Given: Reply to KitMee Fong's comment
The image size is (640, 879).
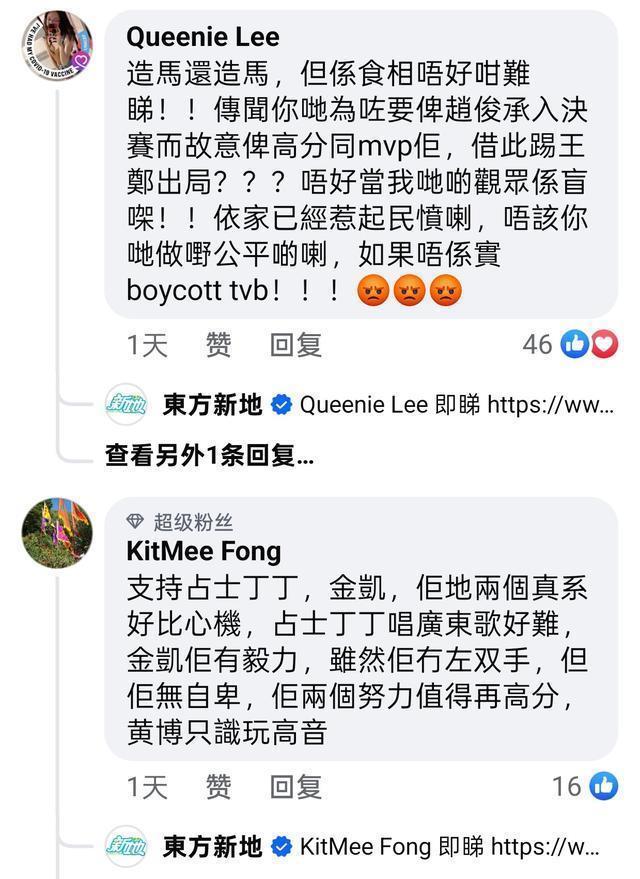Looking at the screenshot, I should pos(295,787).
